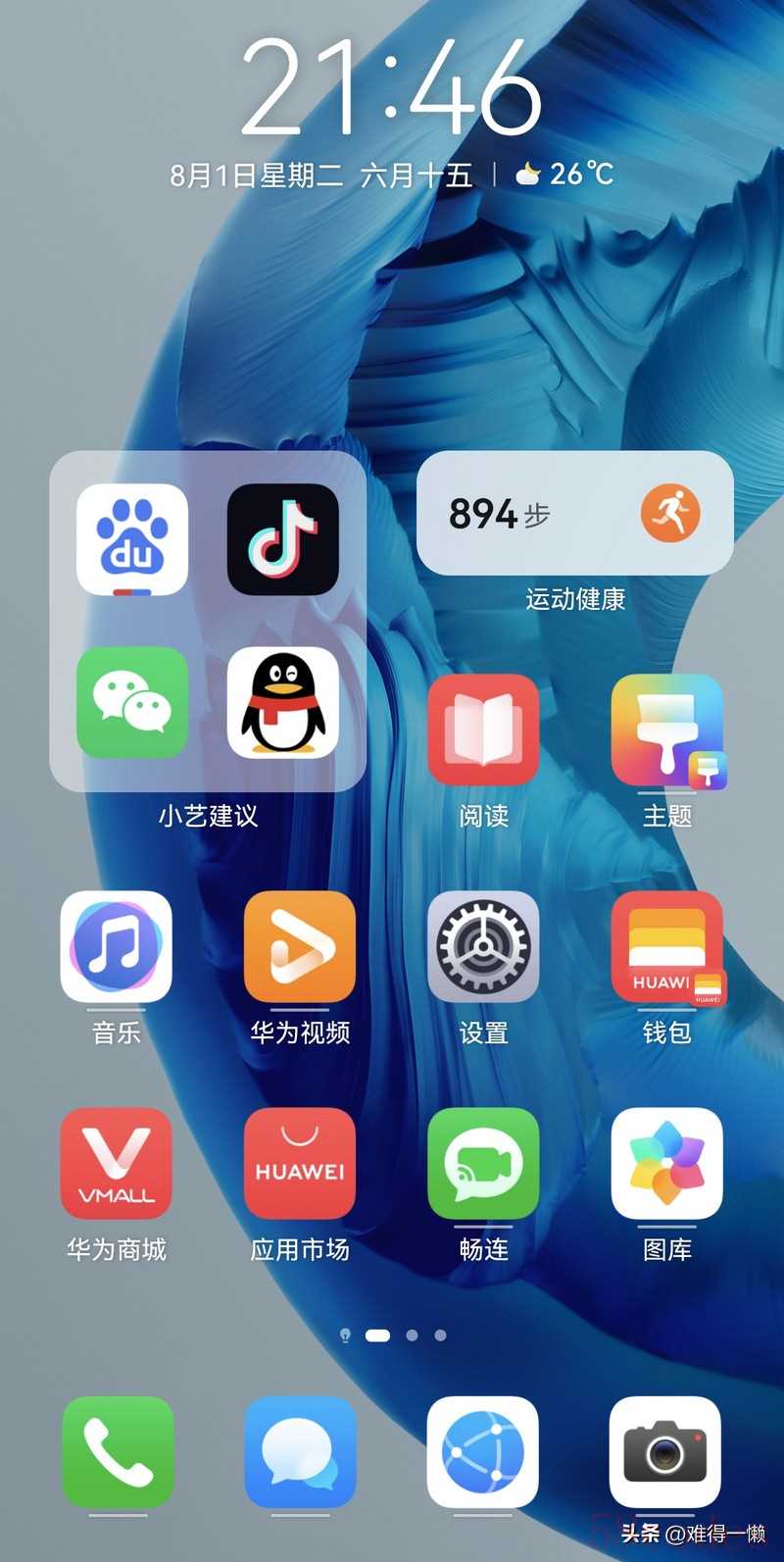Open 设置 settings
784x1562 pixels.
click(x=483, y=946)
